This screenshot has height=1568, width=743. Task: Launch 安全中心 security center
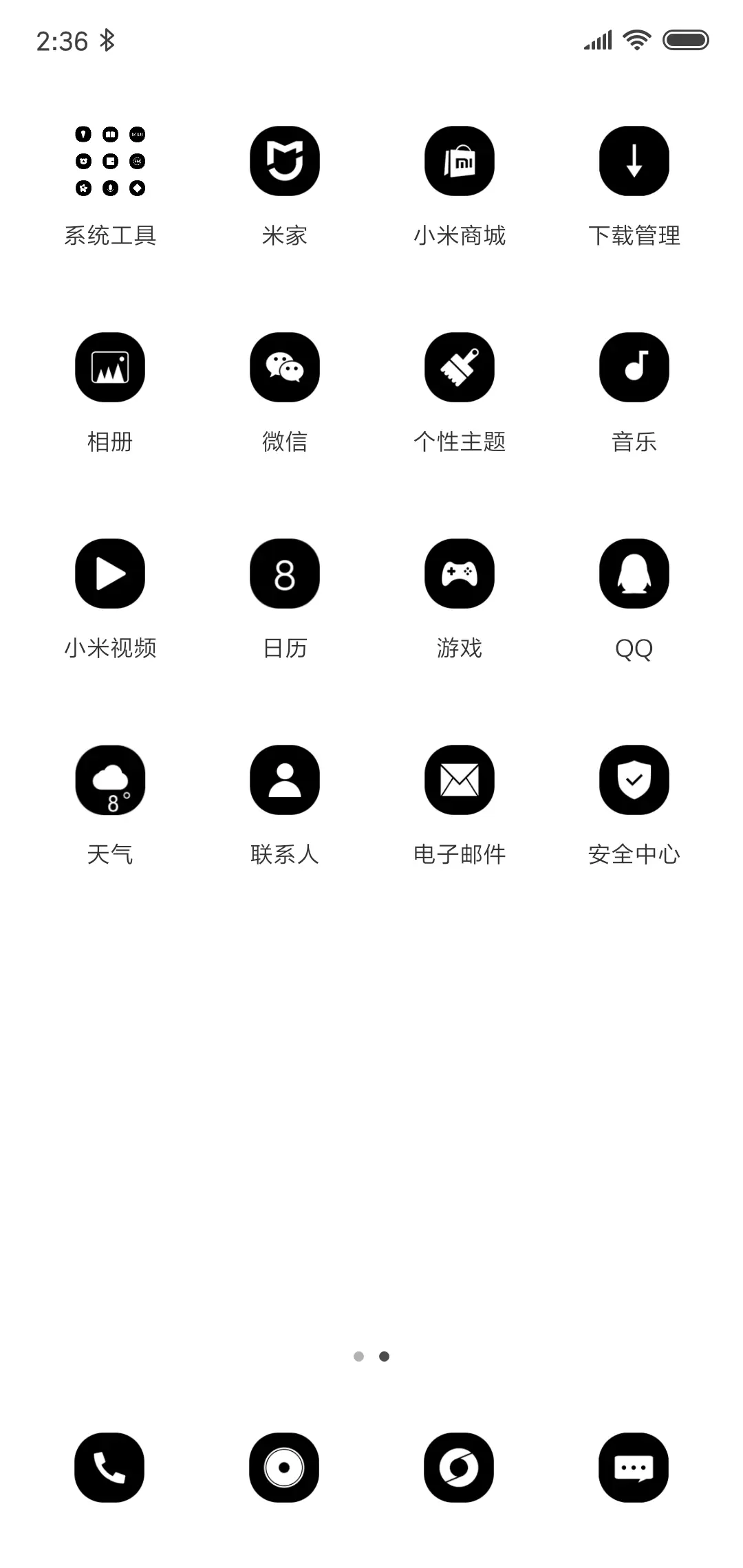[x=634, y=779]
